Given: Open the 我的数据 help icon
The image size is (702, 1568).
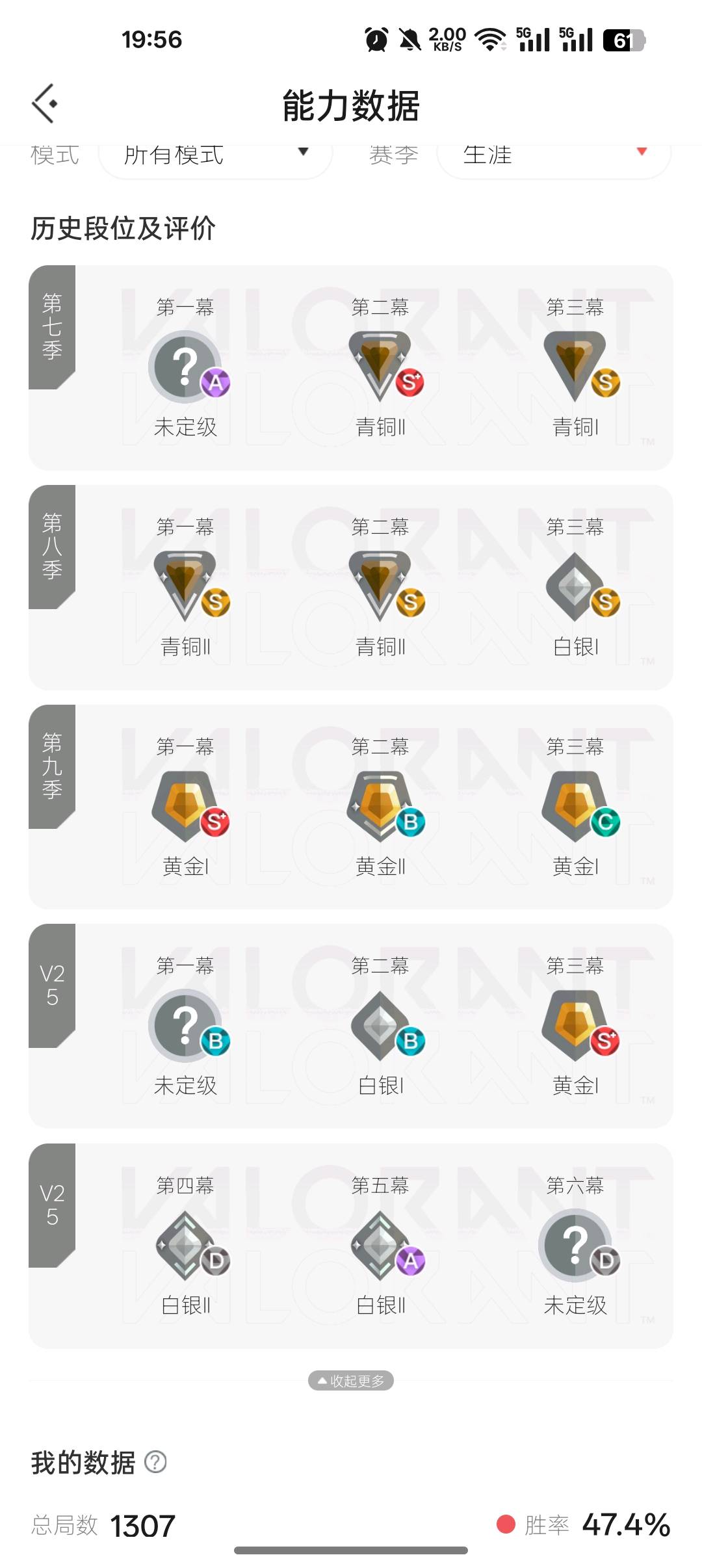Looking at the screenshot, I should pos(155,1462).
